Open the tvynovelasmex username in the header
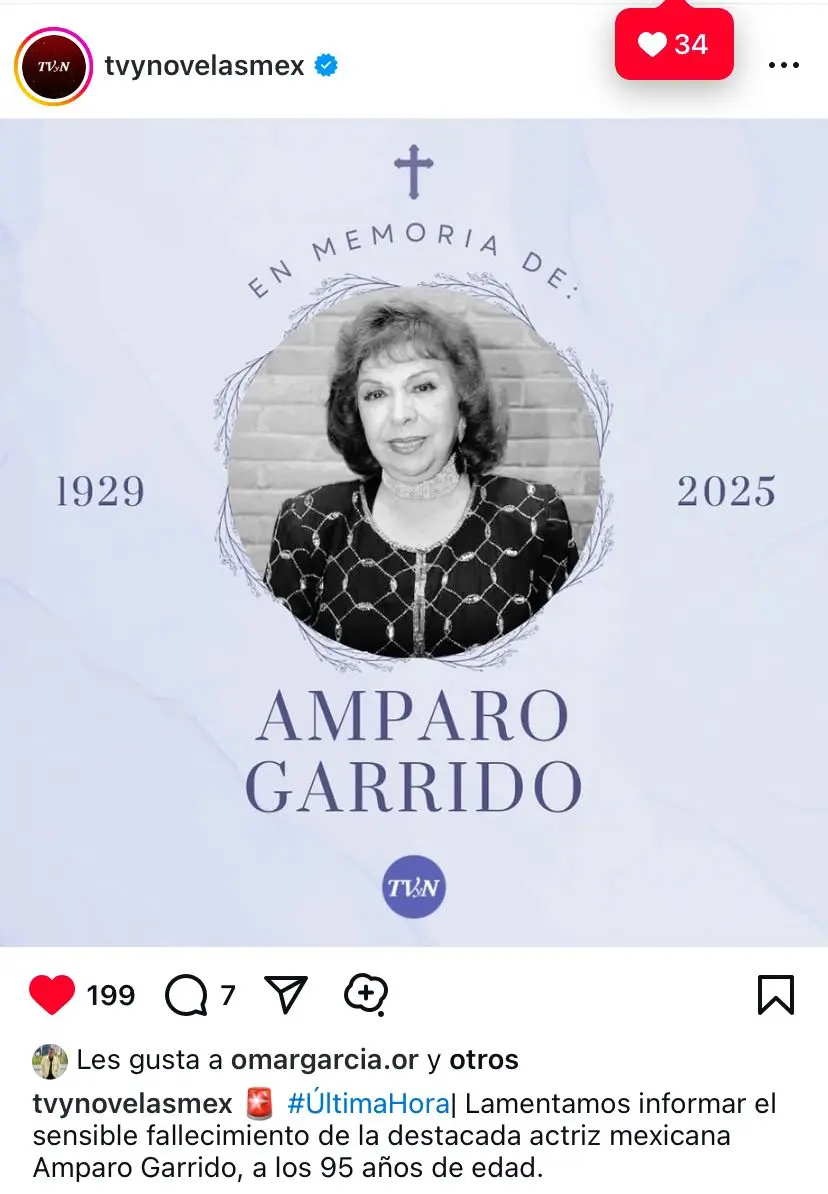This screenshot has width=828, height=1194. click(204, 67)
